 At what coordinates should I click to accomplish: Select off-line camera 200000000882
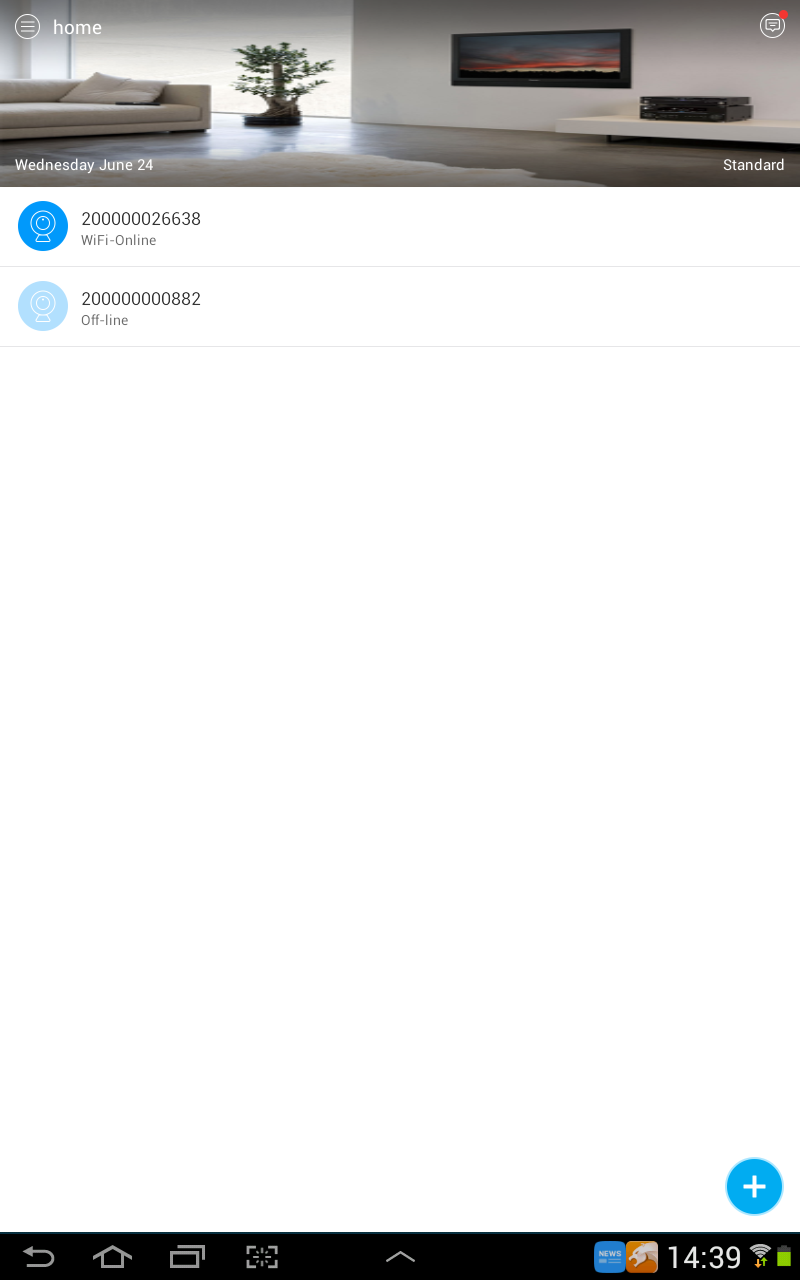click(x=400, y=307)
